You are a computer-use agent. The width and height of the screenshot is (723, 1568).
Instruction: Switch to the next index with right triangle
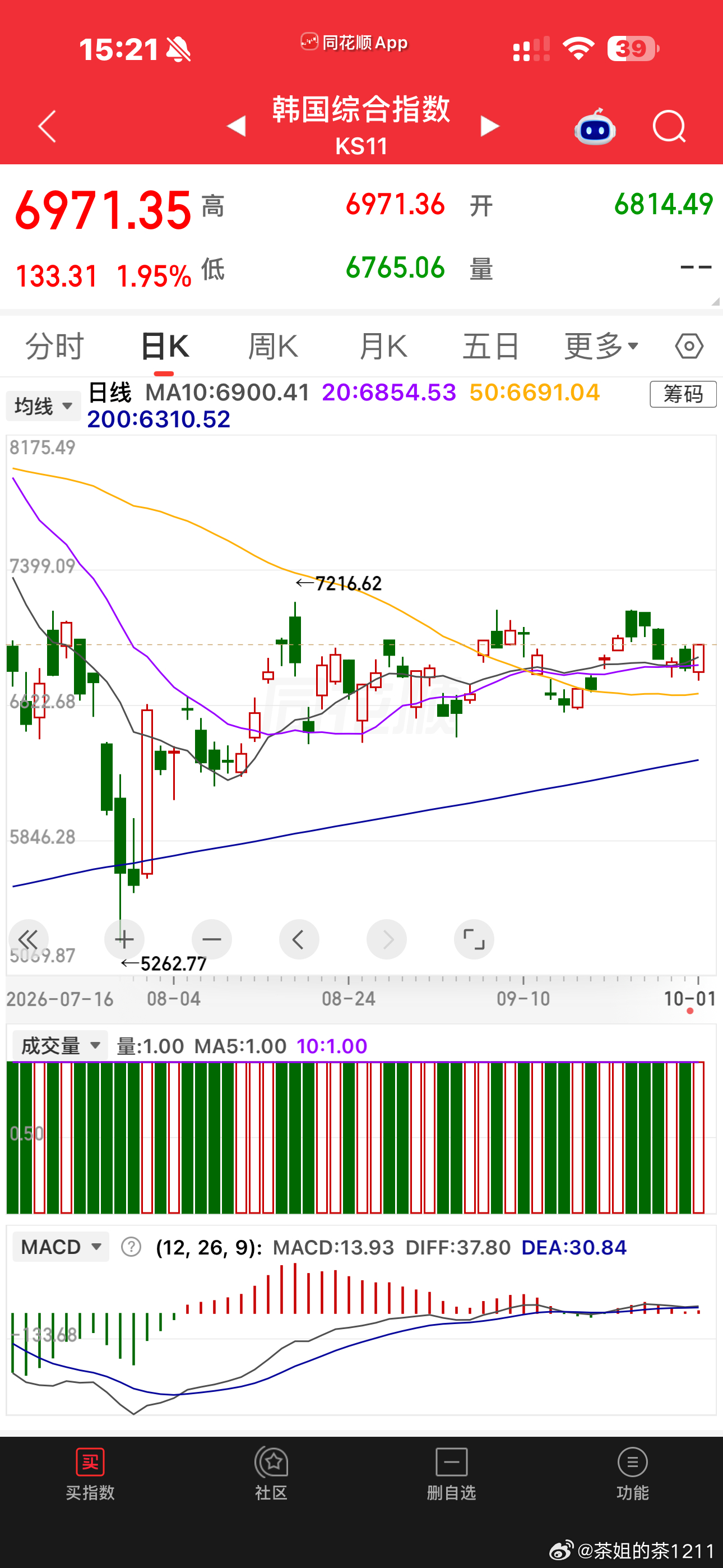click(x=489, y=126)
